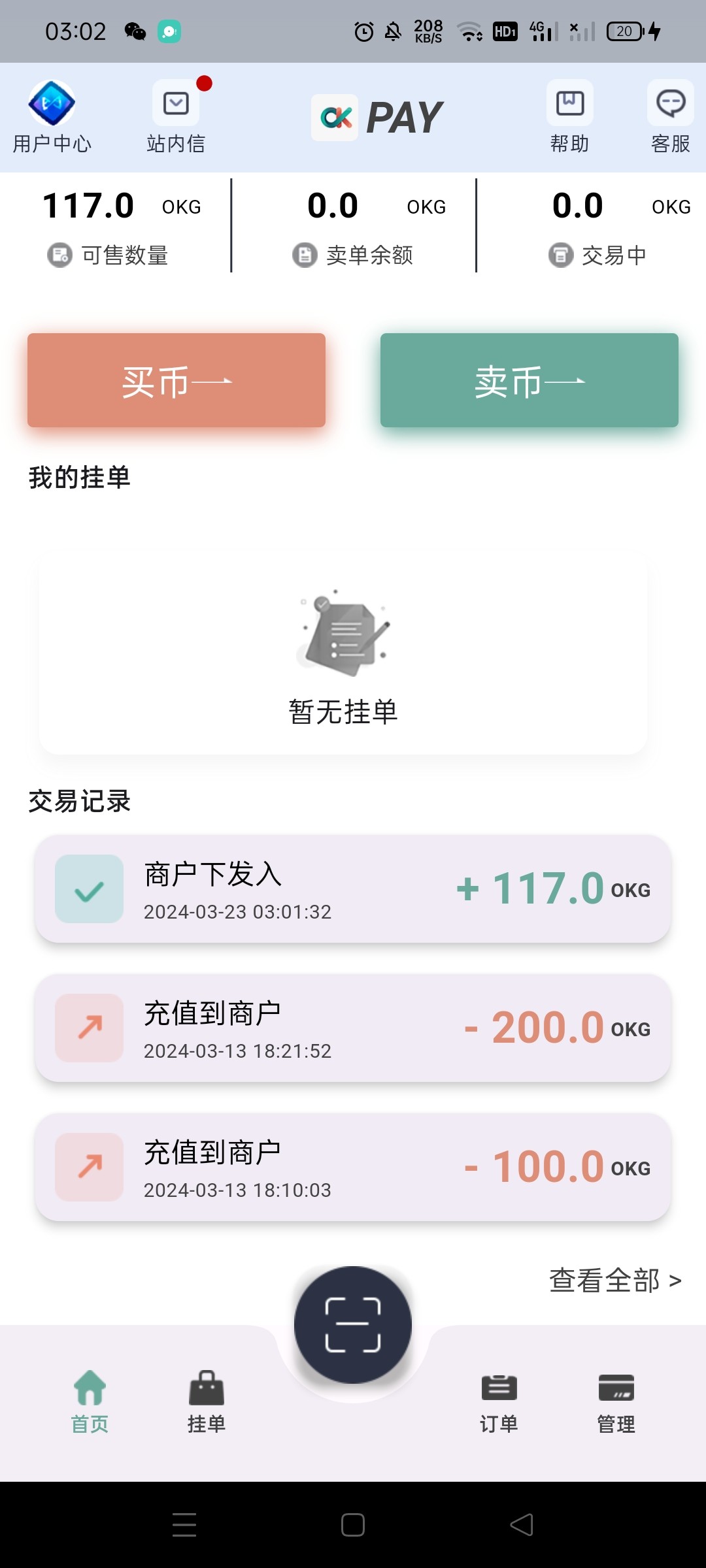
Task: Go back using the system back button
Action: coord(522,1525)
